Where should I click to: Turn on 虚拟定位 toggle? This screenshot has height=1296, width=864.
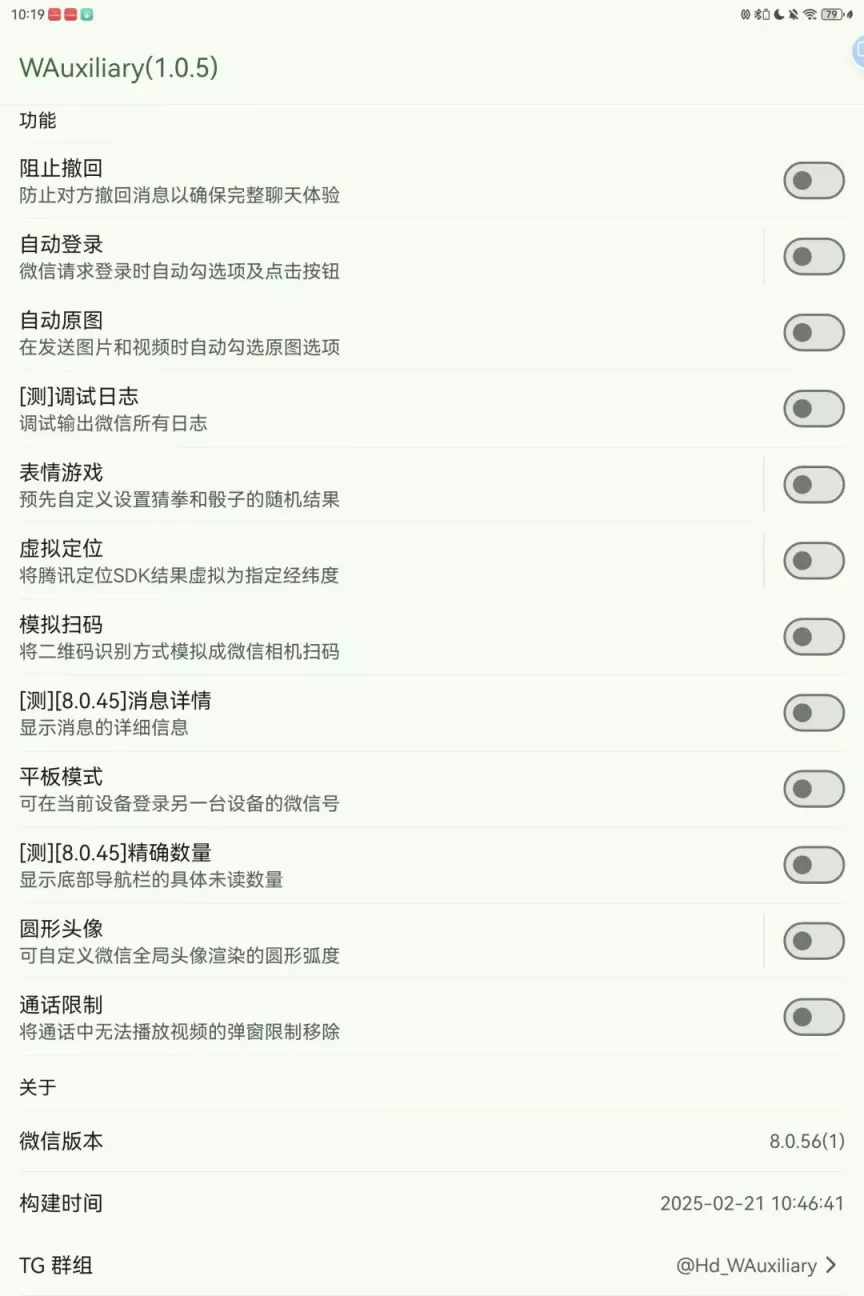(x=813, y=561)
